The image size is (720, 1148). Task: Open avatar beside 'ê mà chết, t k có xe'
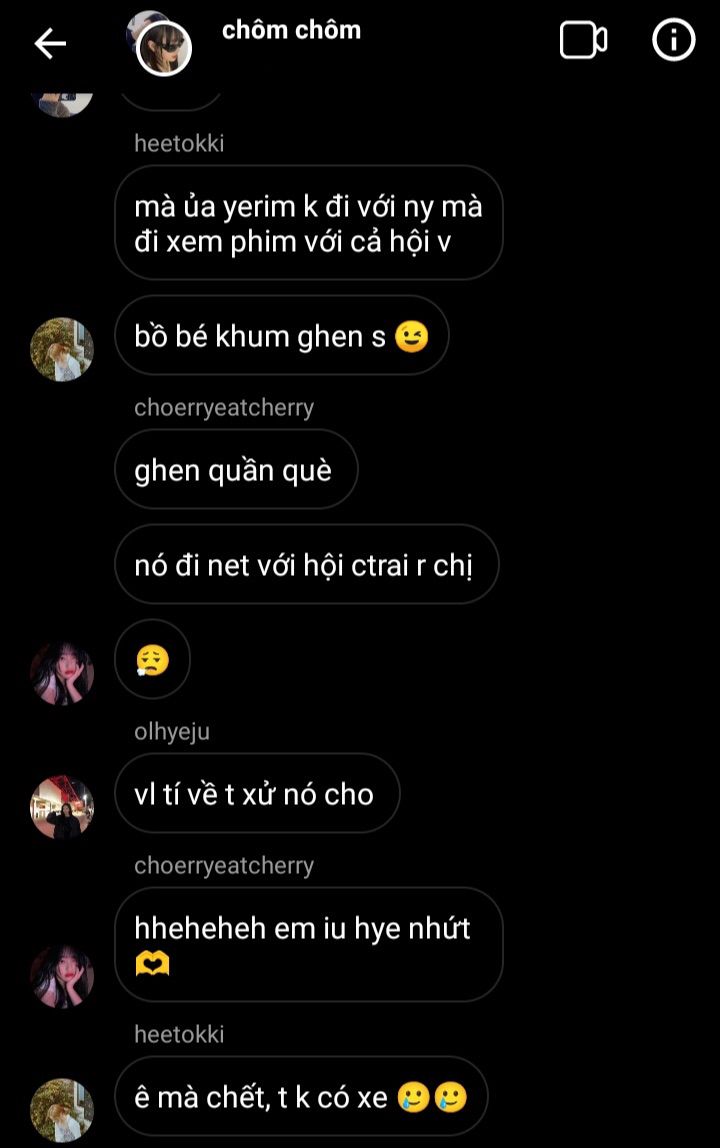pos(62,1109)
